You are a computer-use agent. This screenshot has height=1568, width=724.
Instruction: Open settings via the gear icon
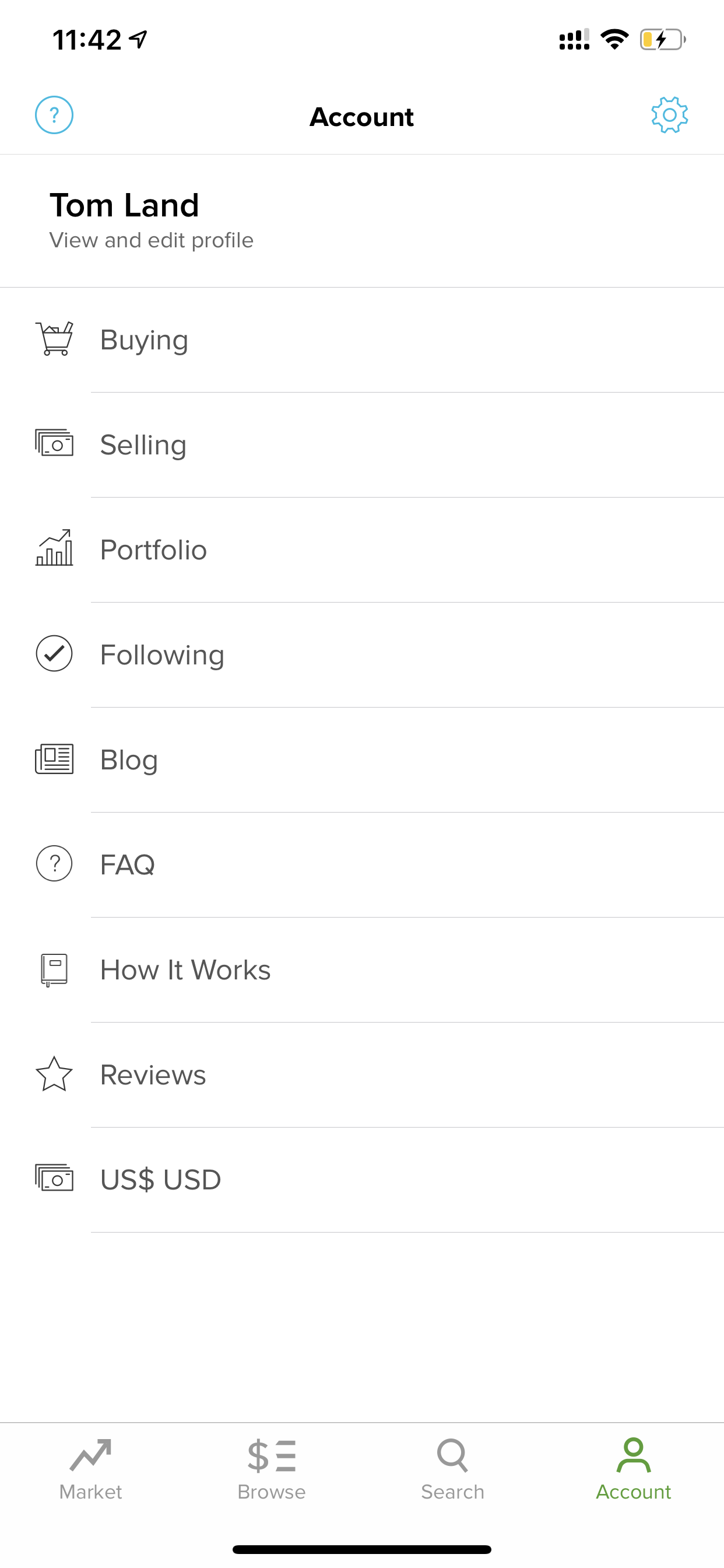click(x=669, y=115)
